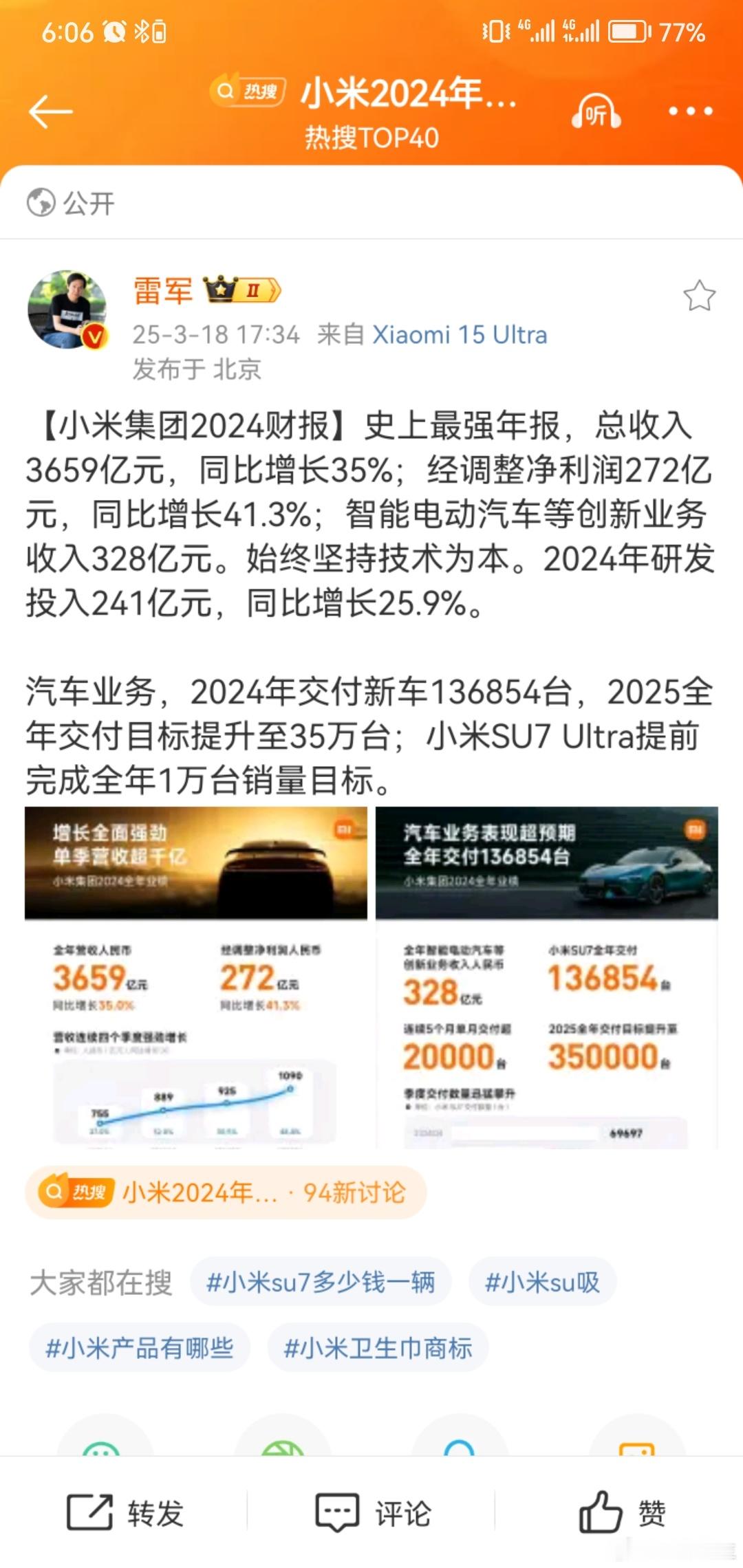Open the more options ellipsis icon
The width and height of the screenshot is (743, 1568).
pos(690,110)
